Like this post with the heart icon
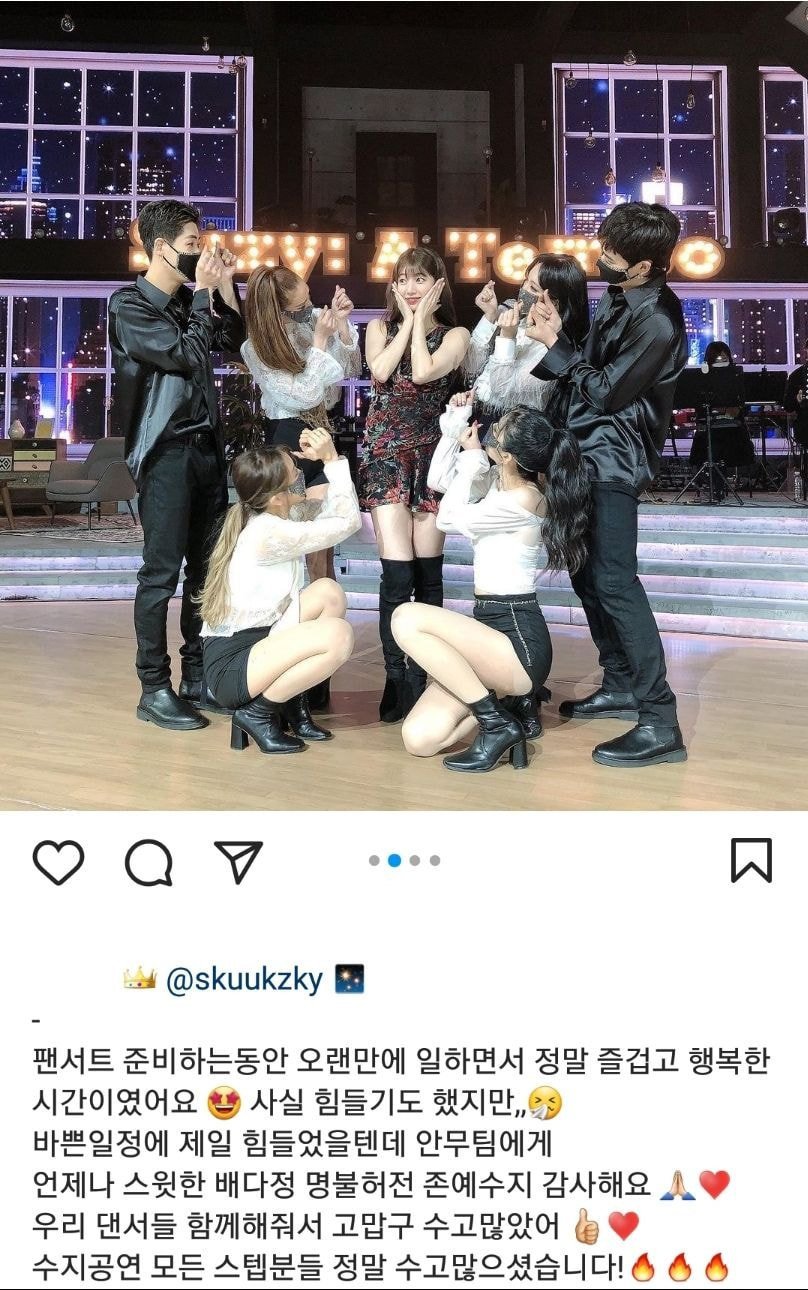 point(58,861)
